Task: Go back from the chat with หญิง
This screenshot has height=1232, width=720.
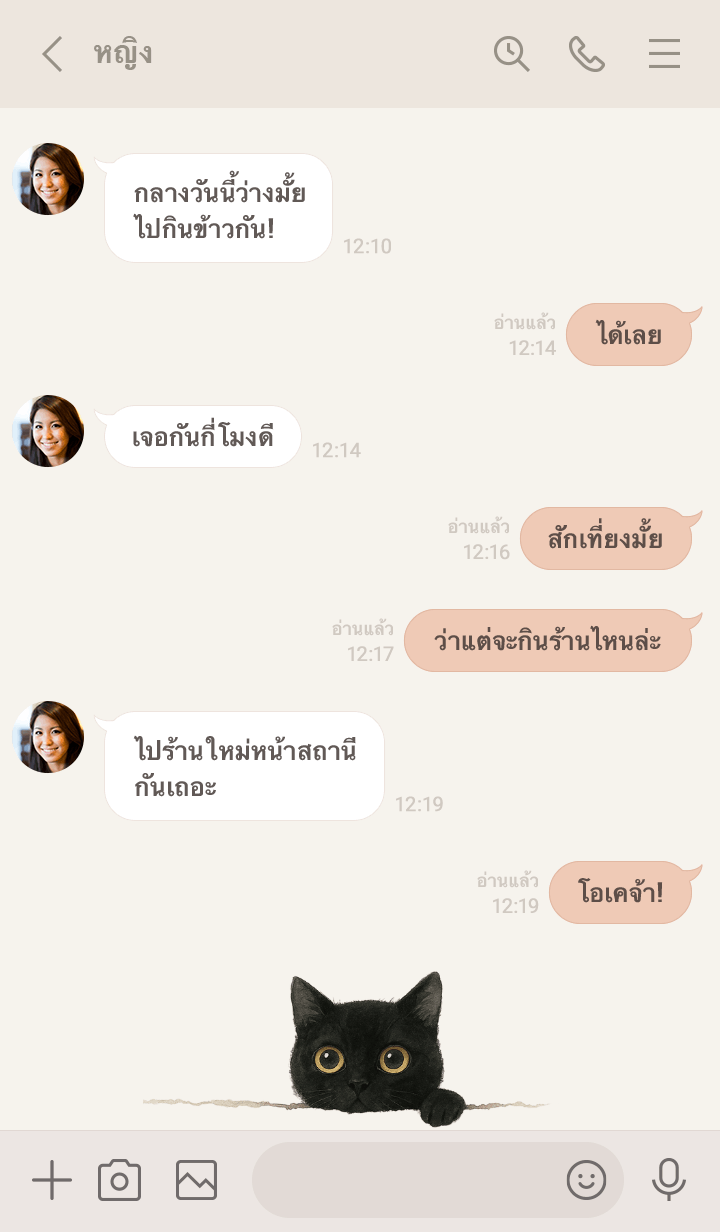Action: coord(52,54)
